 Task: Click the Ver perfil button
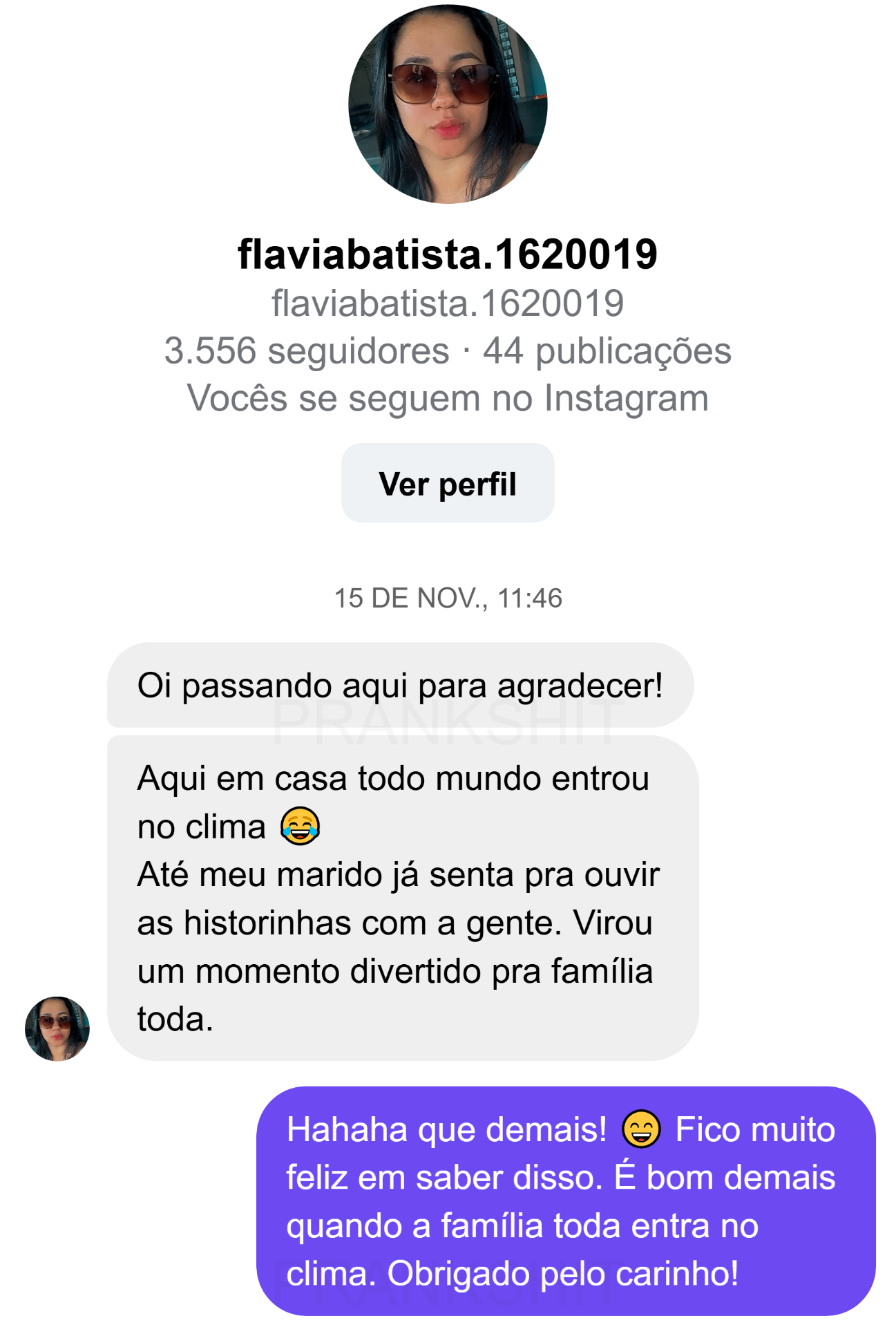(448, 484)
